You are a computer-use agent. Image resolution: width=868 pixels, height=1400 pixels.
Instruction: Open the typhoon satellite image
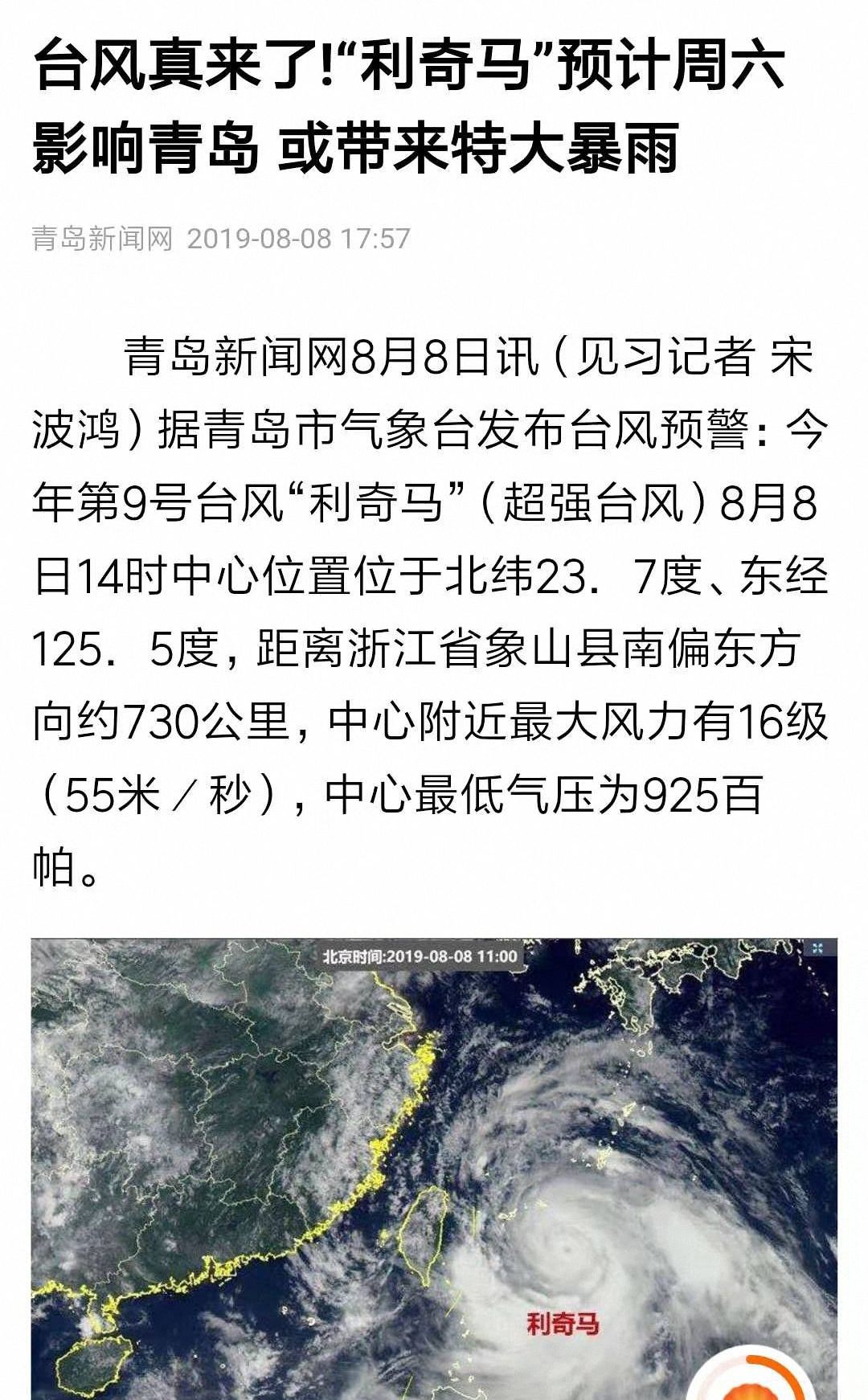434,1169
